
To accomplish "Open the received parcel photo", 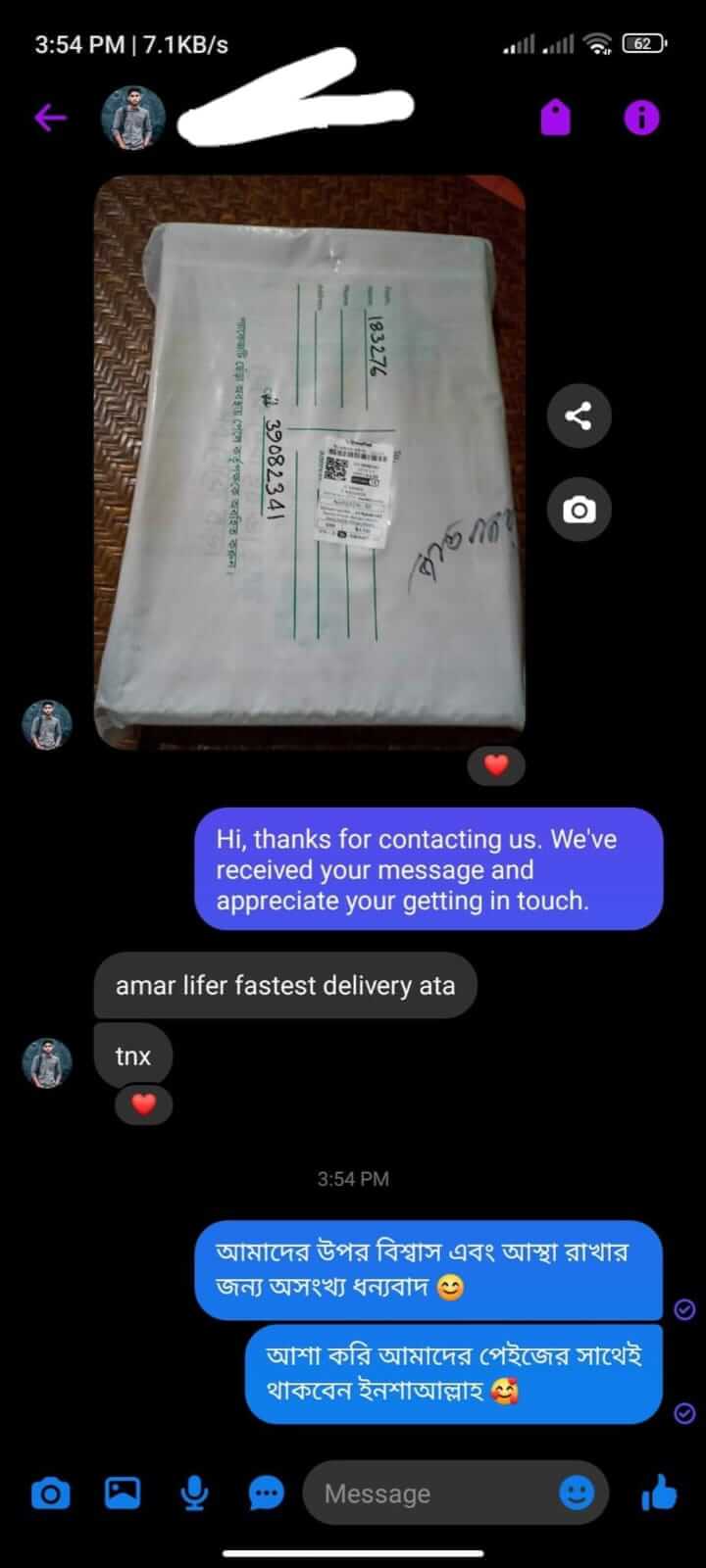I will 310,463.
